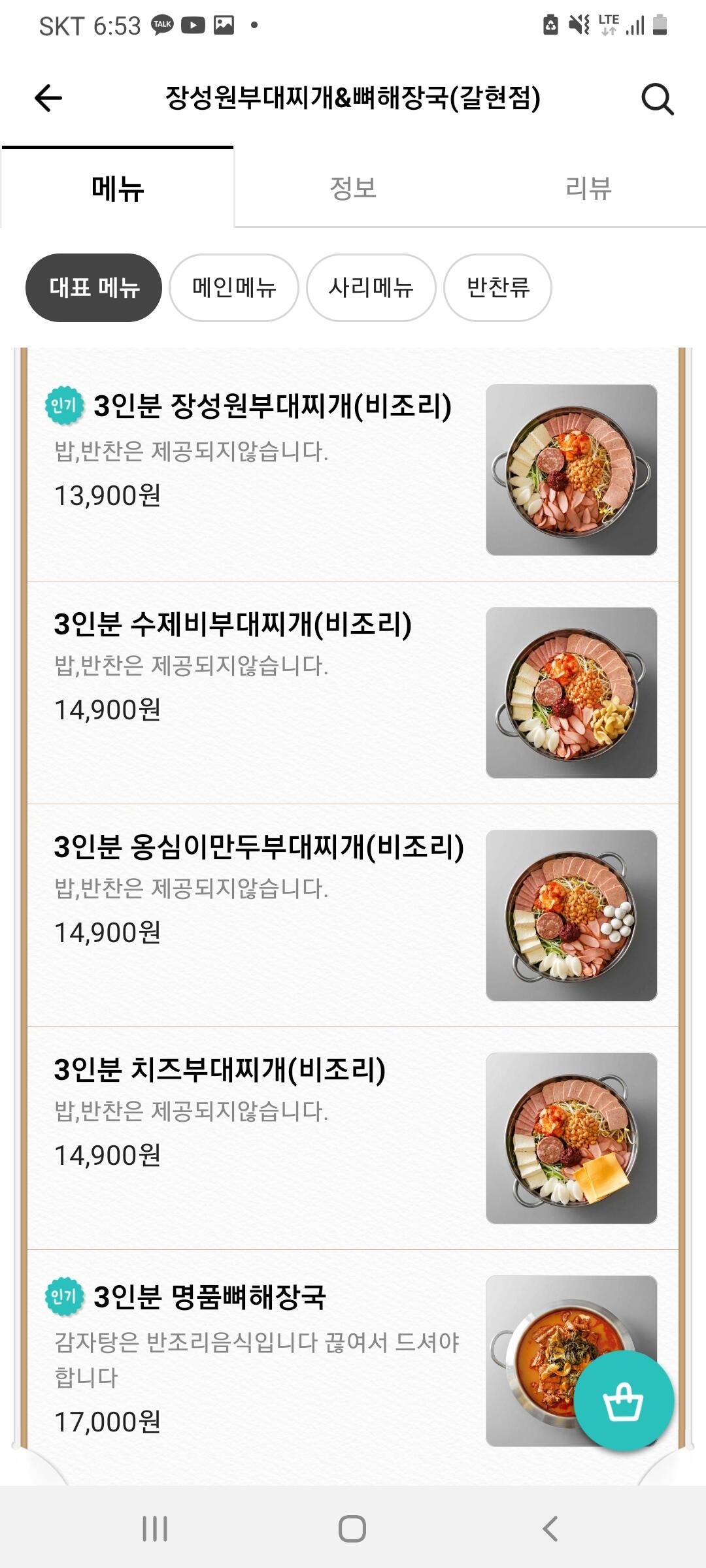Viewport: 706px width, 1568px height.
Task: Switch to the 정보 tab
Action: pos(353,189)
